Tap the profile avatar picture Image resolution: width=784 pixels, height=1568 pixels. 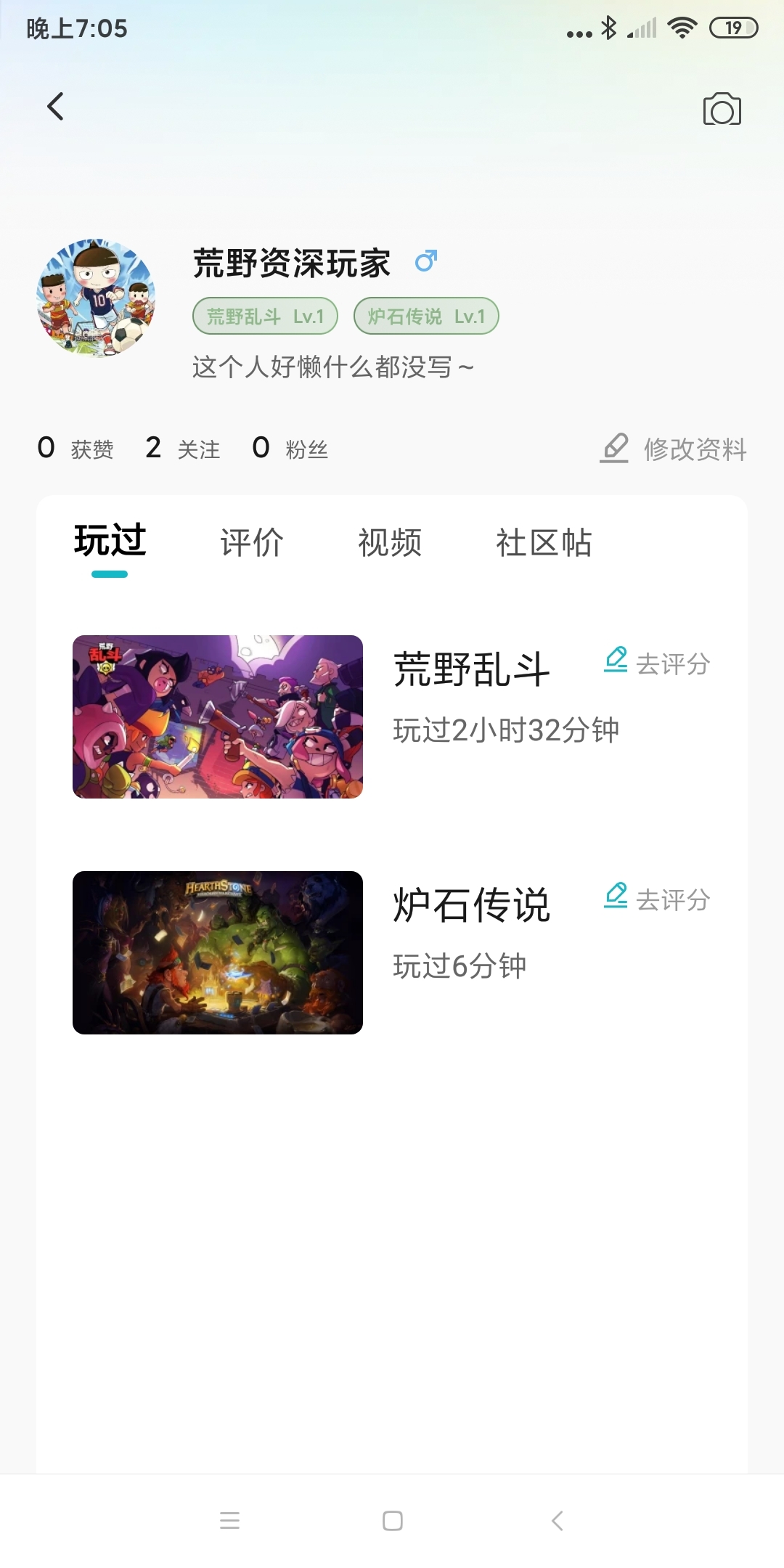(94, 298)
